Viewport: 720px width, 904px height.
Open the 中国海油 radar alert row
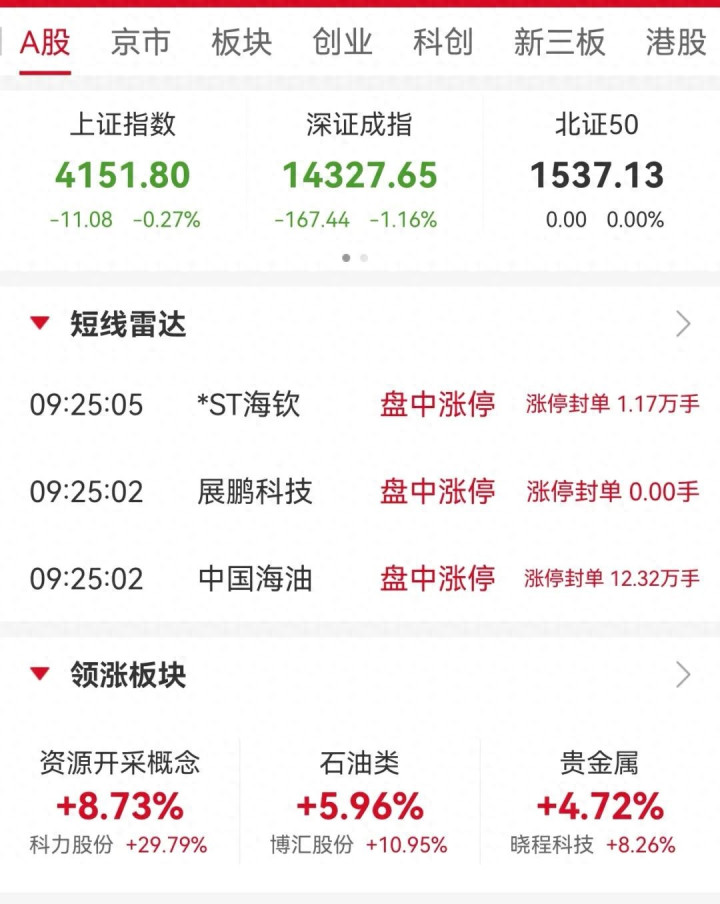coord(360,579)
